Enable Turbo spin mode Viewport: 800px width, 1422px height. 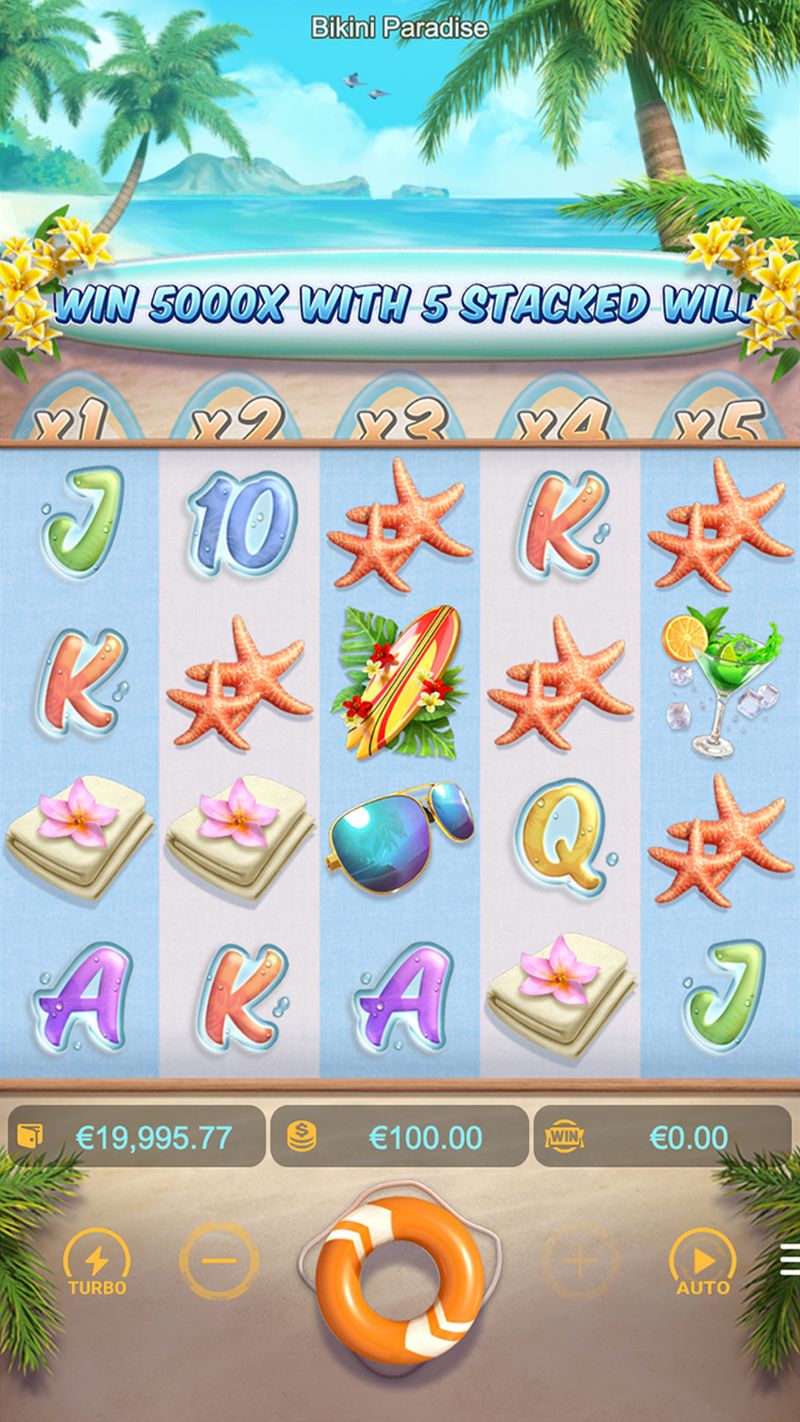(97, 1262)
